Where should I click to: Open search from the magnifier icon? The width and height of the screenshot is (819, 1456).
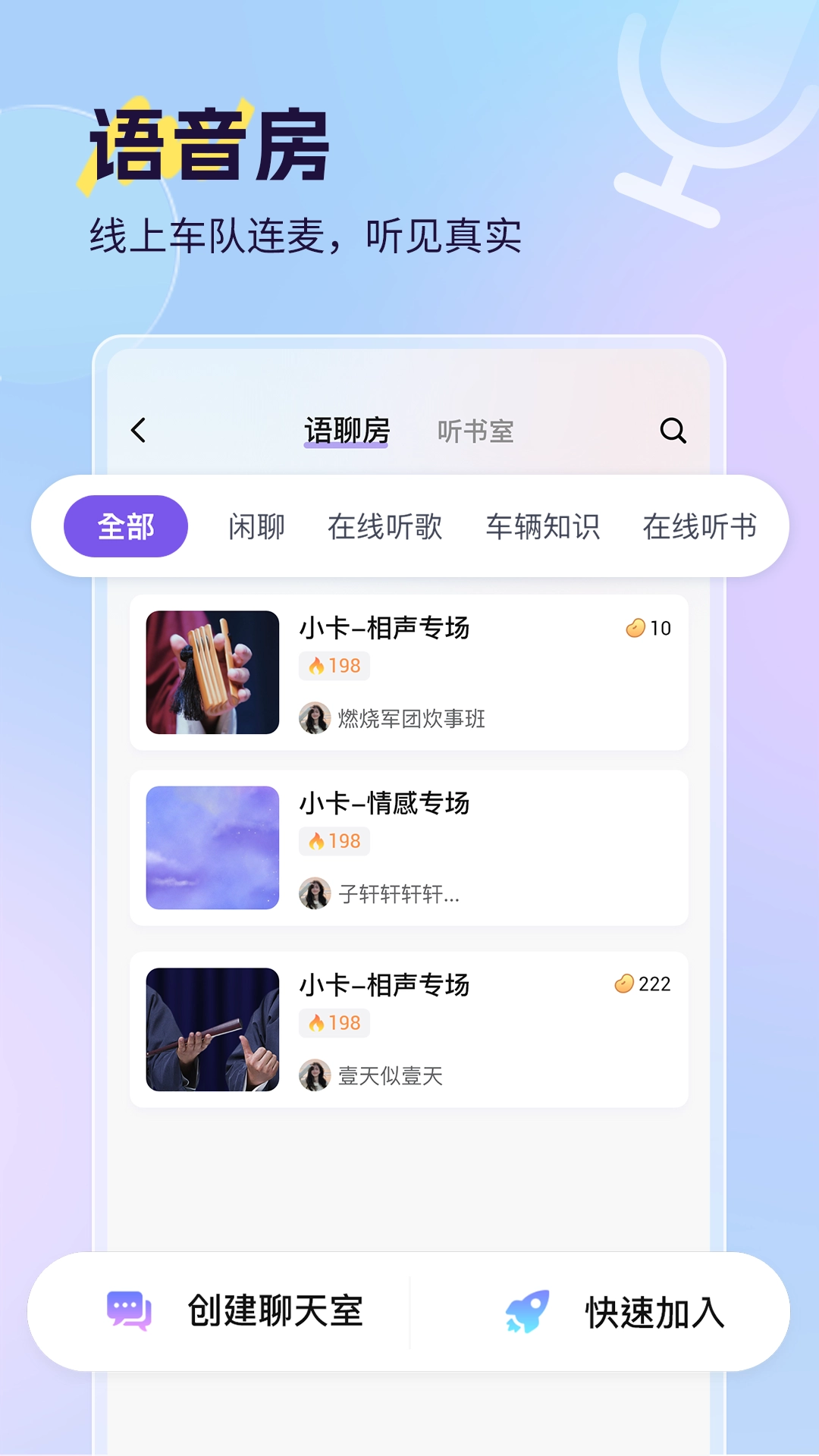(x=673, y=432)
